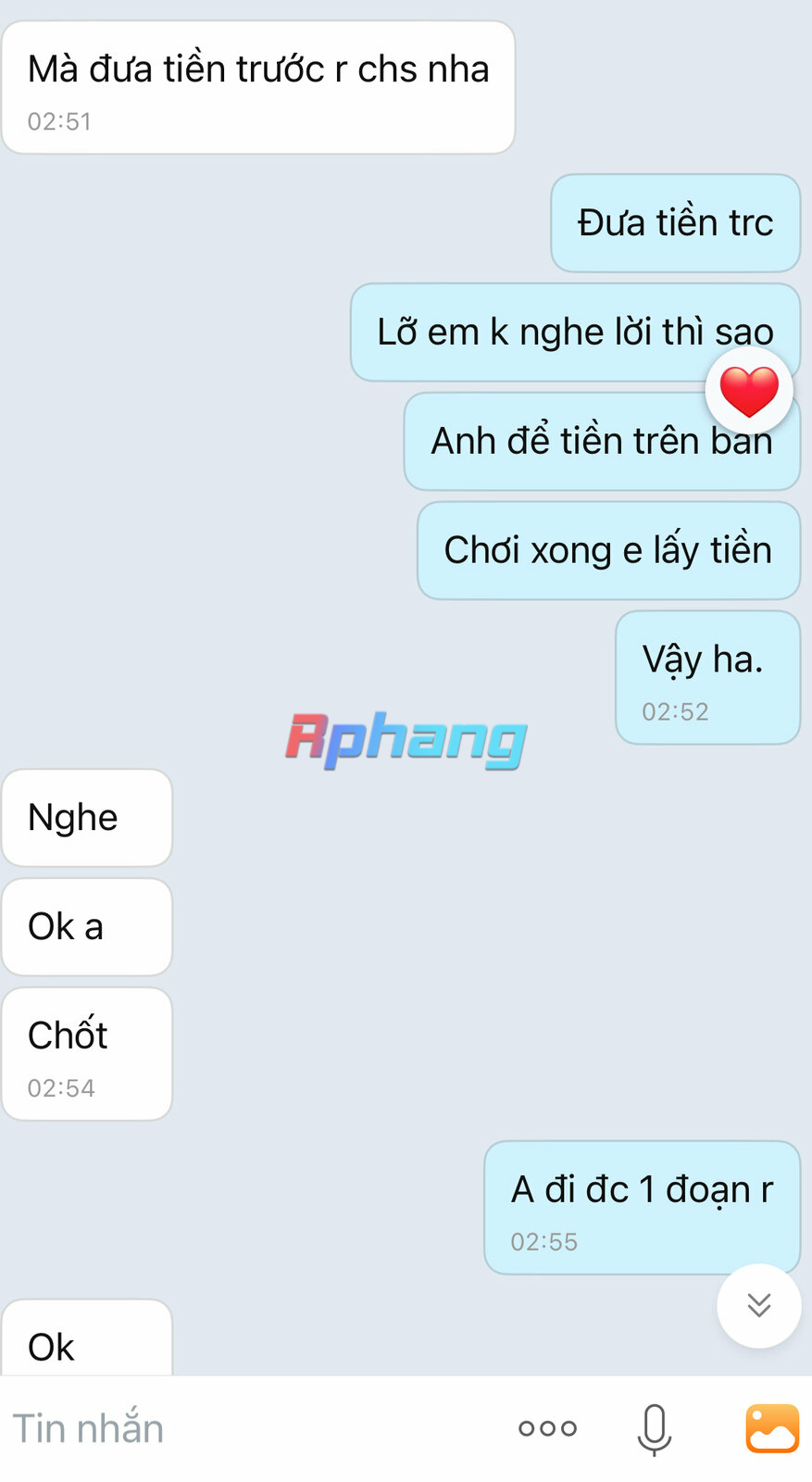Tap the heart reaction on Anh để tiền trên bàn

tap(749, 391)
